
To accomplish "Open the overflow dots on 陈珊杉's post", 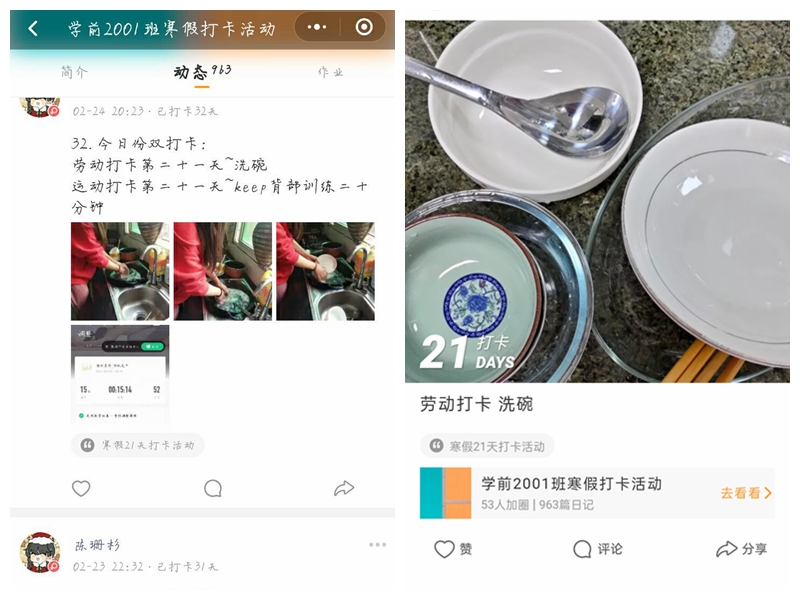I will pos(377,545).
